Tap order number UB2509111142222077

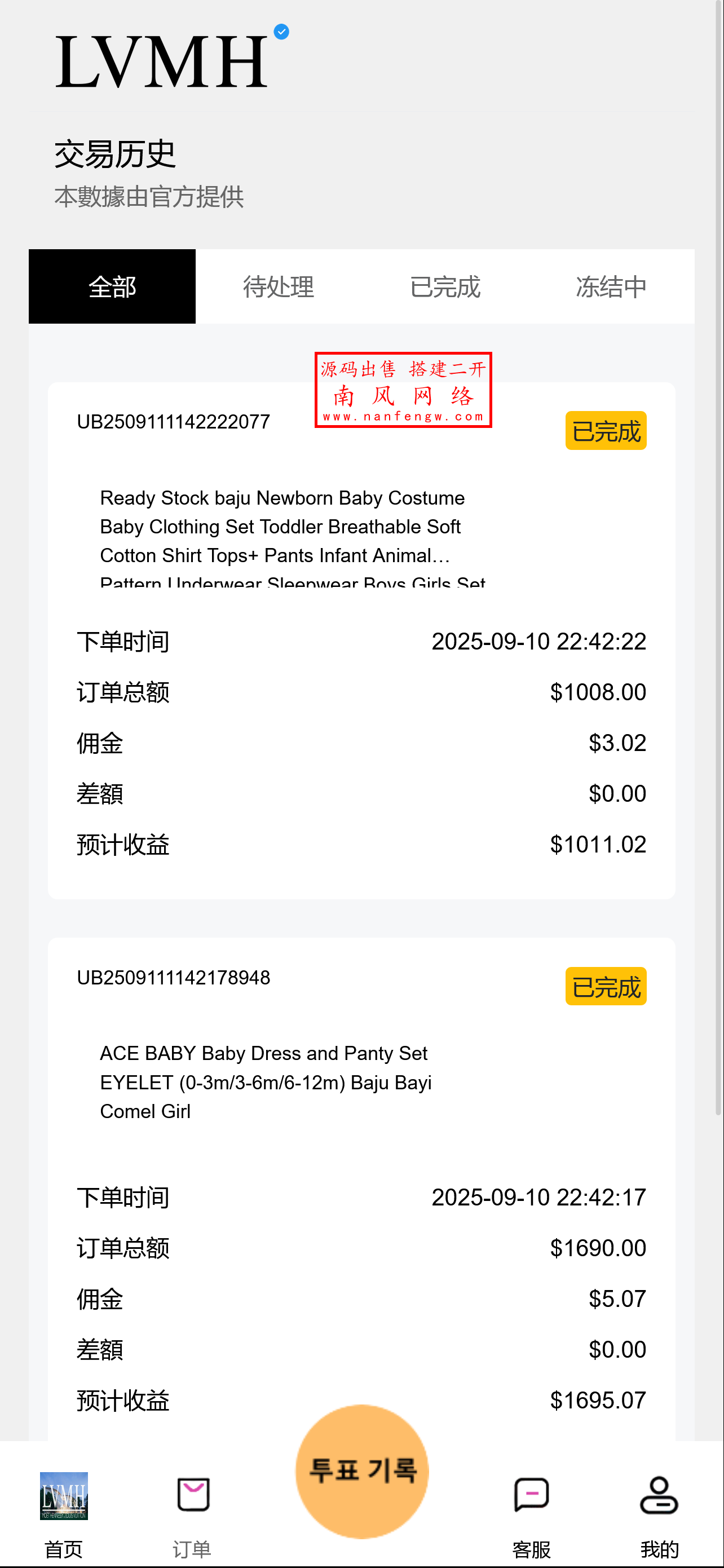[174, 421]
